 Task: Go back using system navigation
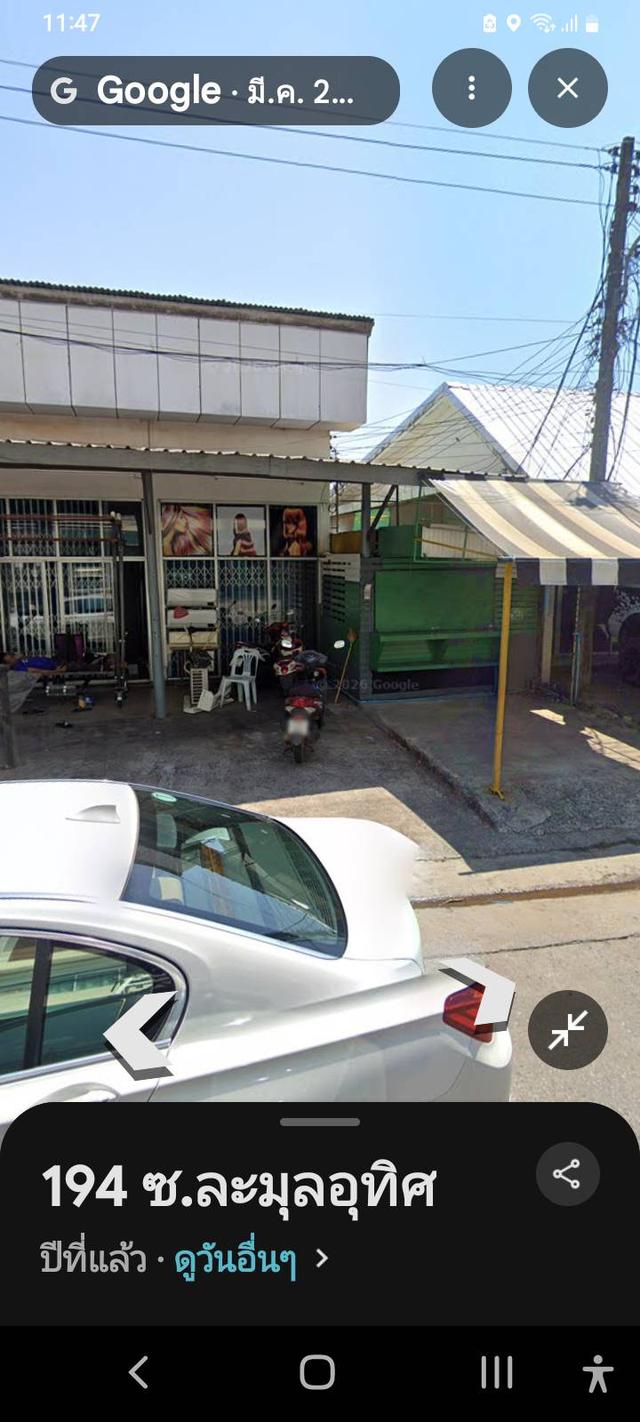[139, 1373]
